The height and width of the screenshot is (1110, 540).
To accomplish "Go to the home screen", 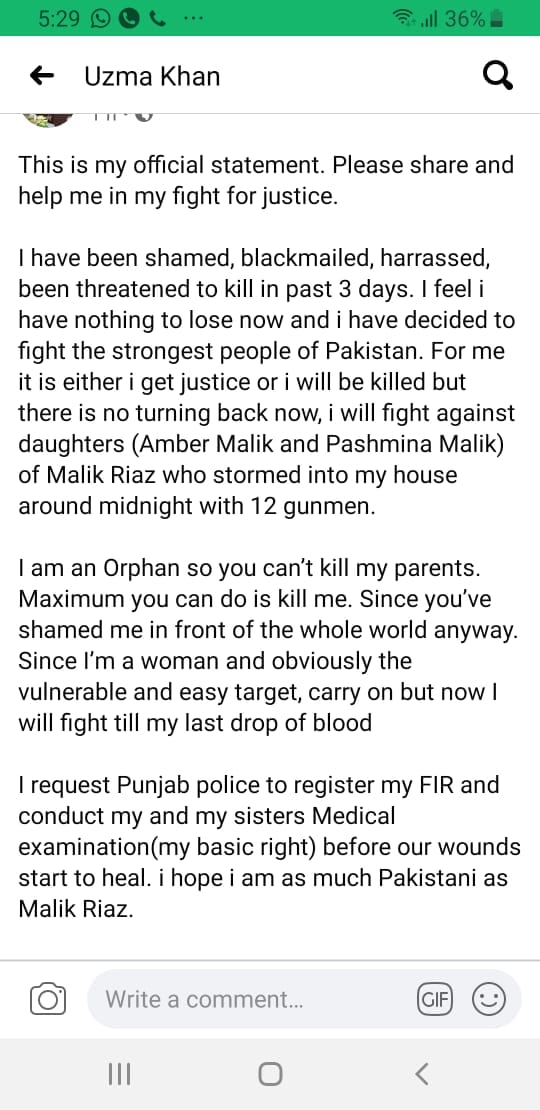I will click(270, 1075).
